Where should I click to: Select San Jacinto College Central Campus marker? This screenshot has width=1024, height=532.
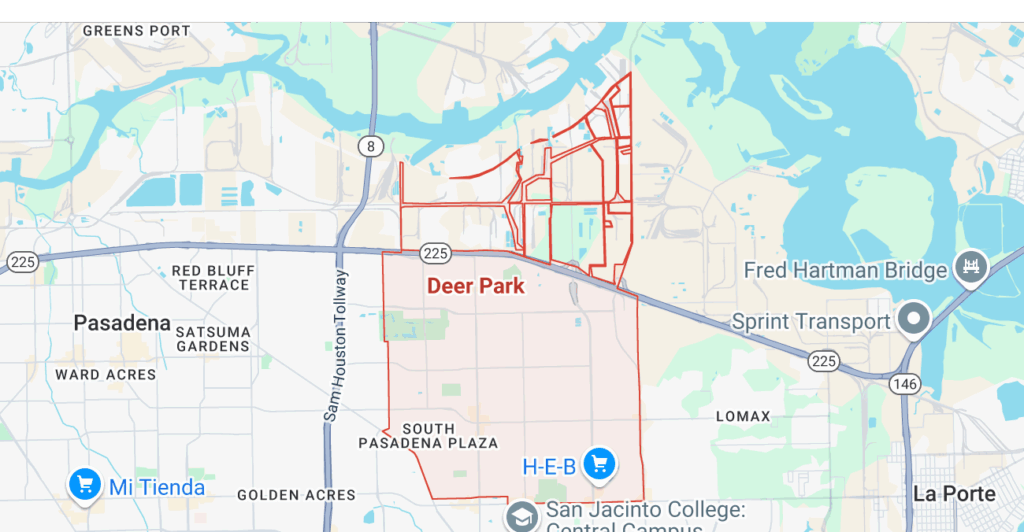click(x=522, y=516)
